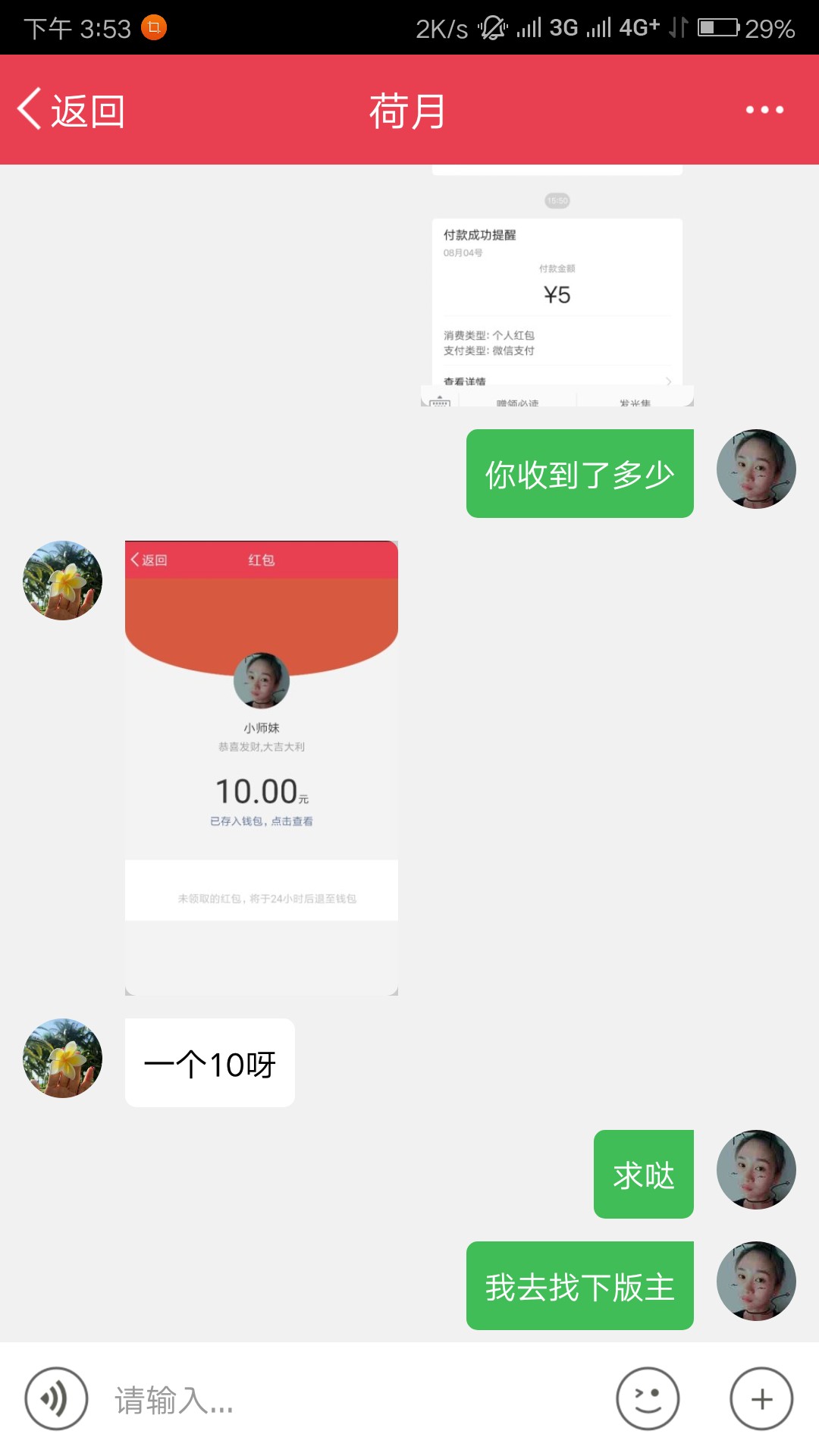This screenshot has height=1456, width=819.
Task: Tap my avatar next to 求哒
Action: point(756,1169)
